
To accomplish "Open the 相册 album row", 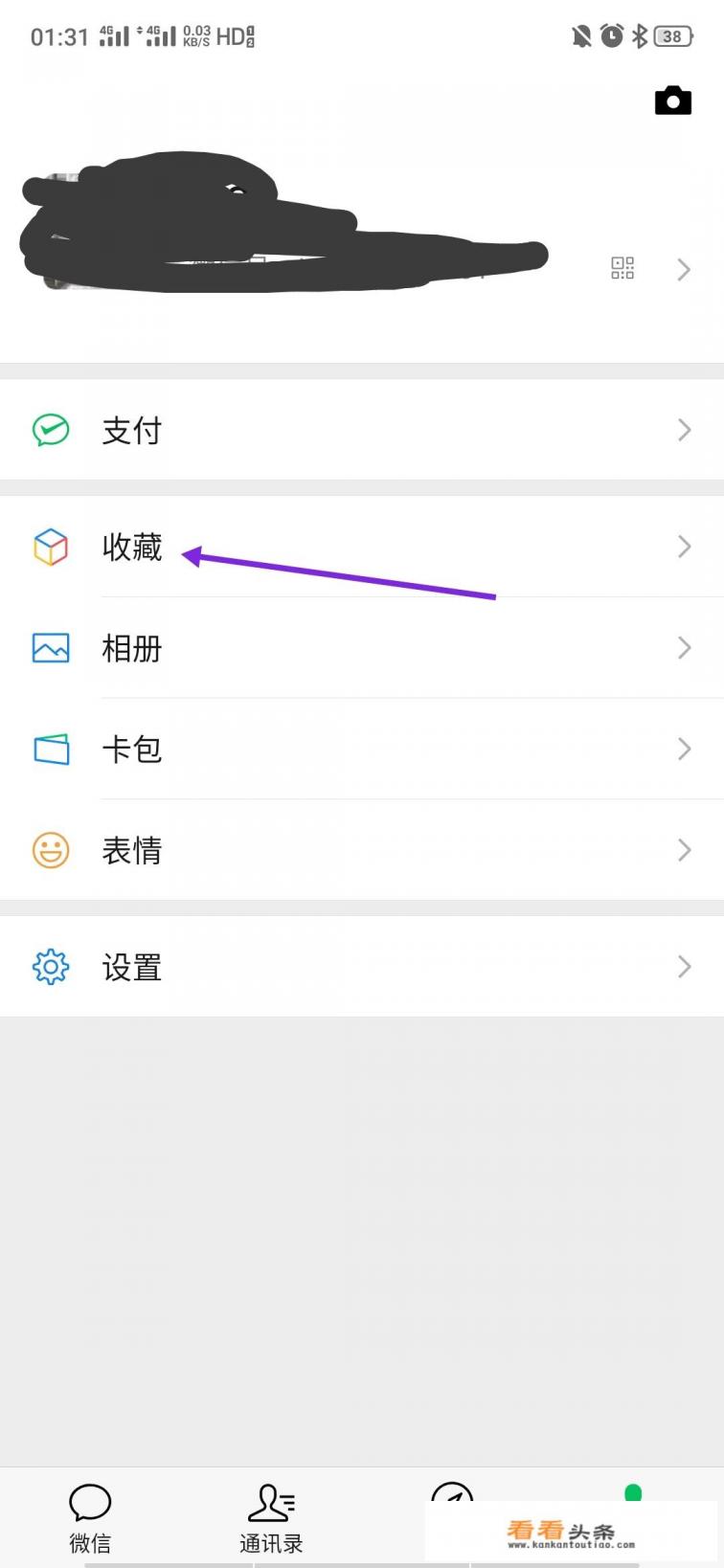I will 362,648.
